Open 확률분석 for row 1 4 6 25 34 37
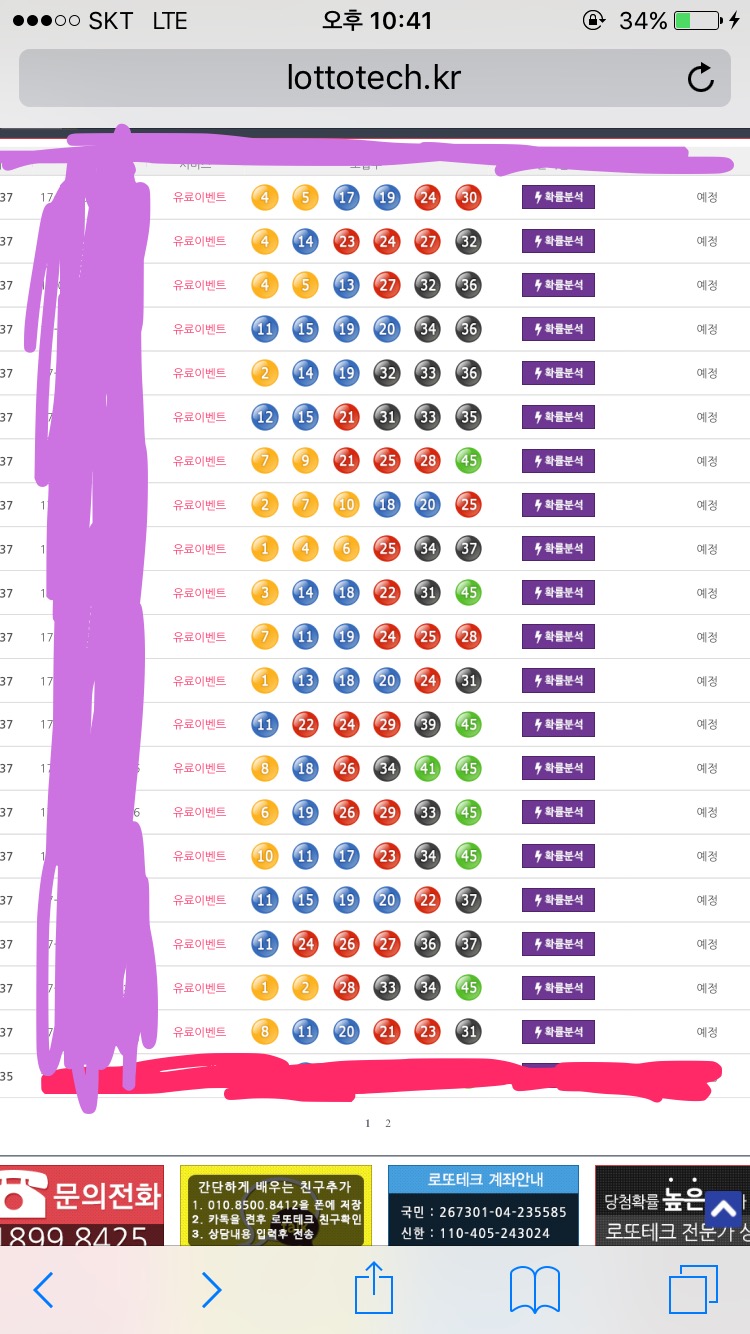Screen dimensions: 750x1334 [x=558, y=549]
